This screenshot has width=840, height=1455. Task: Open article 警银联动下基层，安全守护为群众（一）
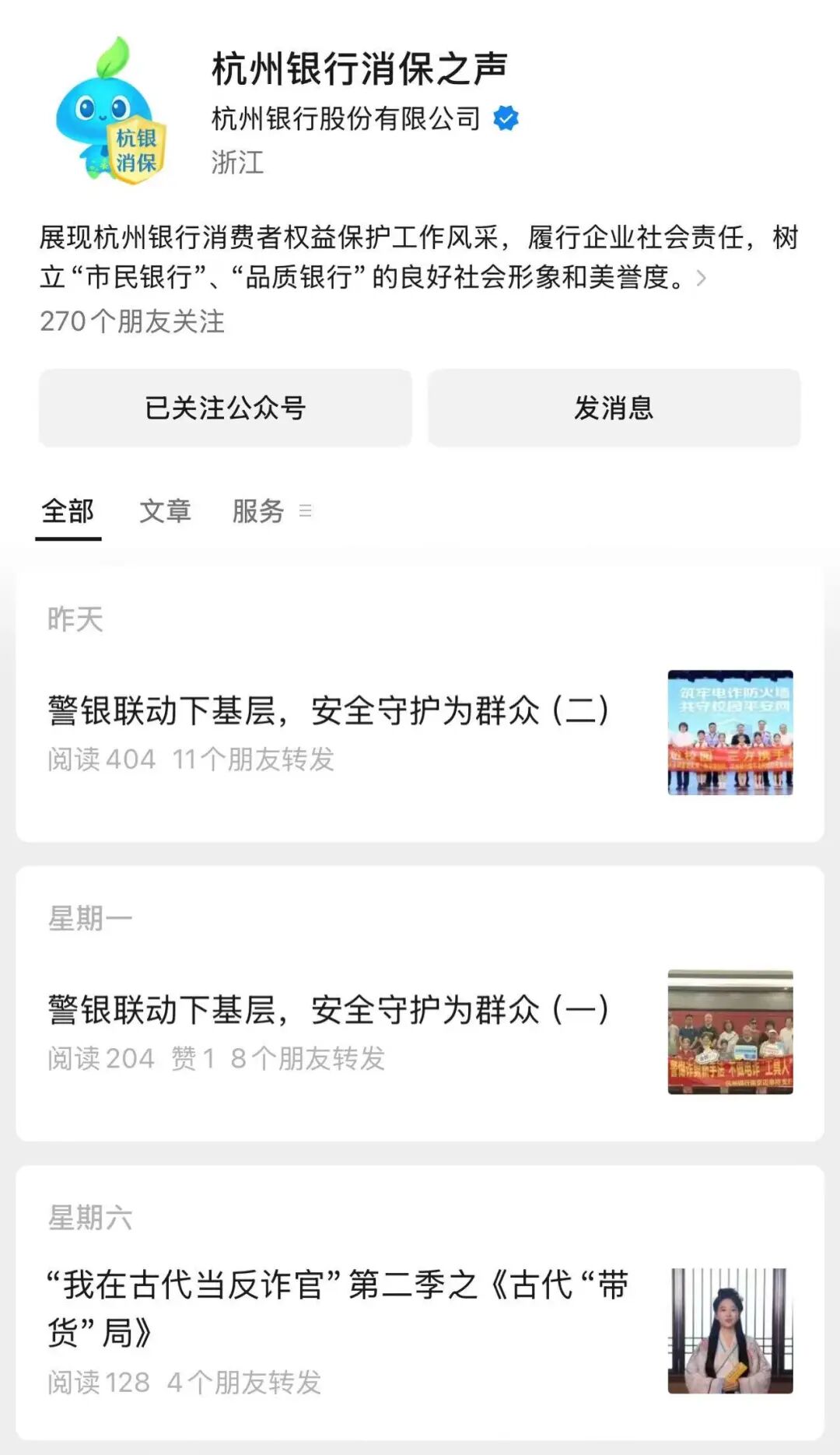click(x=327, y=1010)
